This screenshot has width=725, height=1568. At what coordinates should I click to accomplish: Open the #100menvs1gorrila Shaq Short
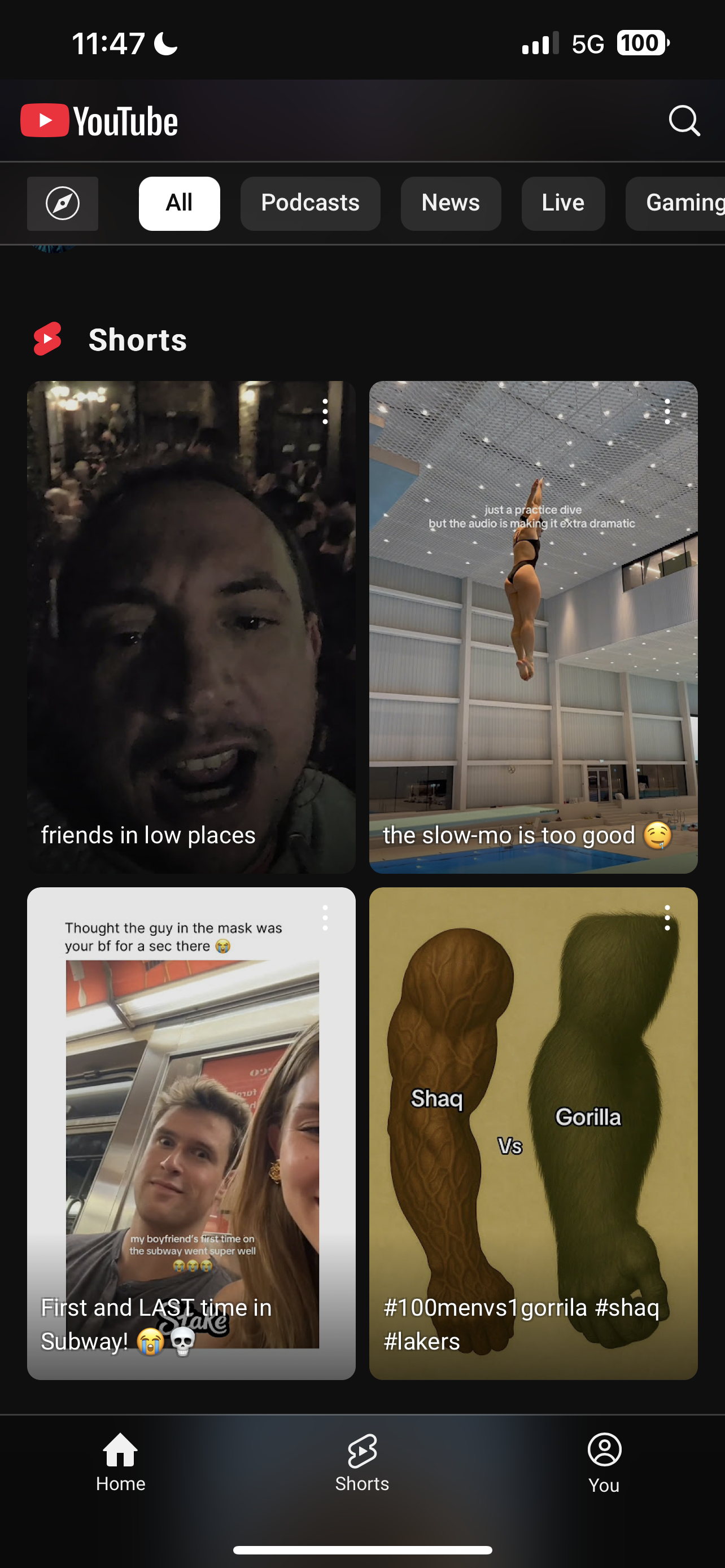pyautogui.click(x=533, y=1133)
